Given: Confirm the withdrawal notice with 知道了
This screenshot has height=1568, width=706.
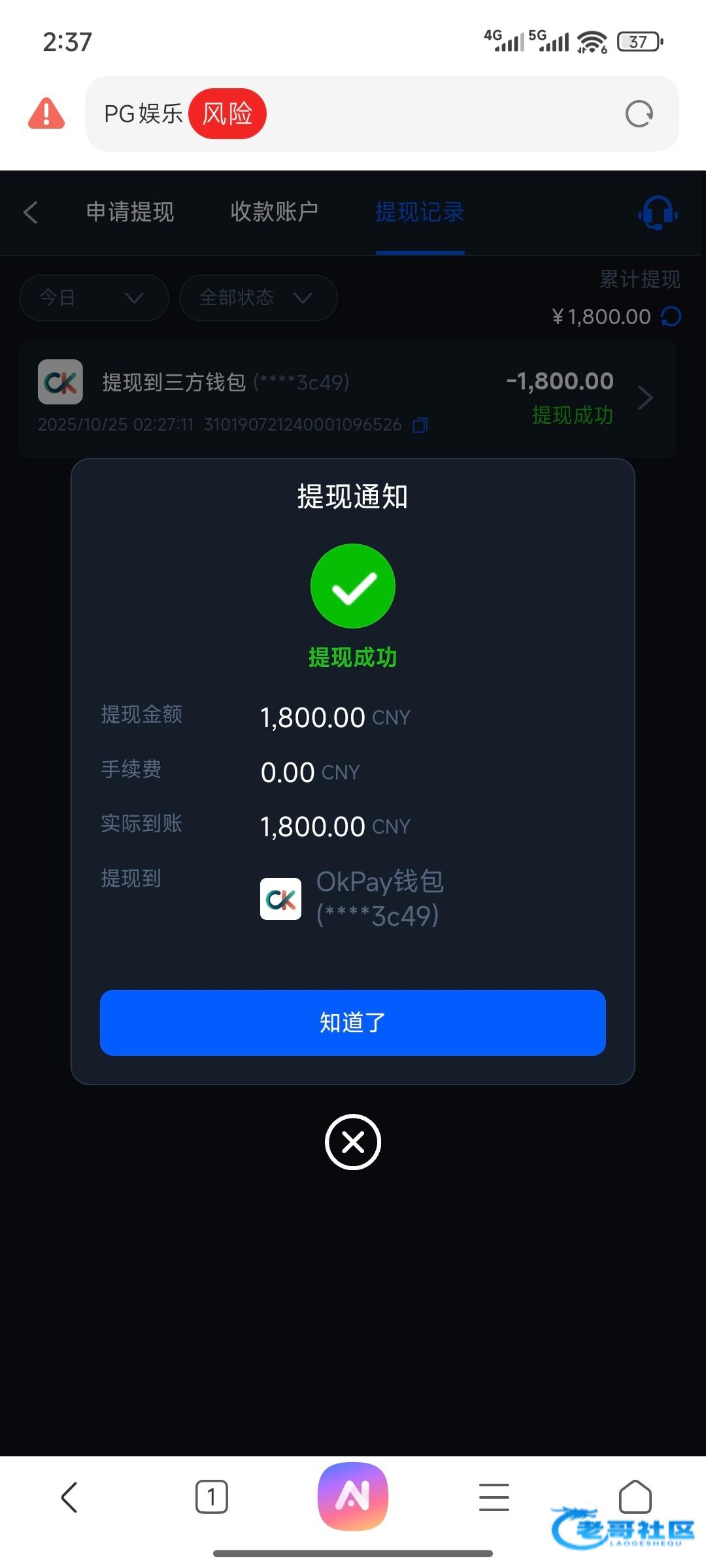Looking at the screenshot, I should pos(352,1022).
